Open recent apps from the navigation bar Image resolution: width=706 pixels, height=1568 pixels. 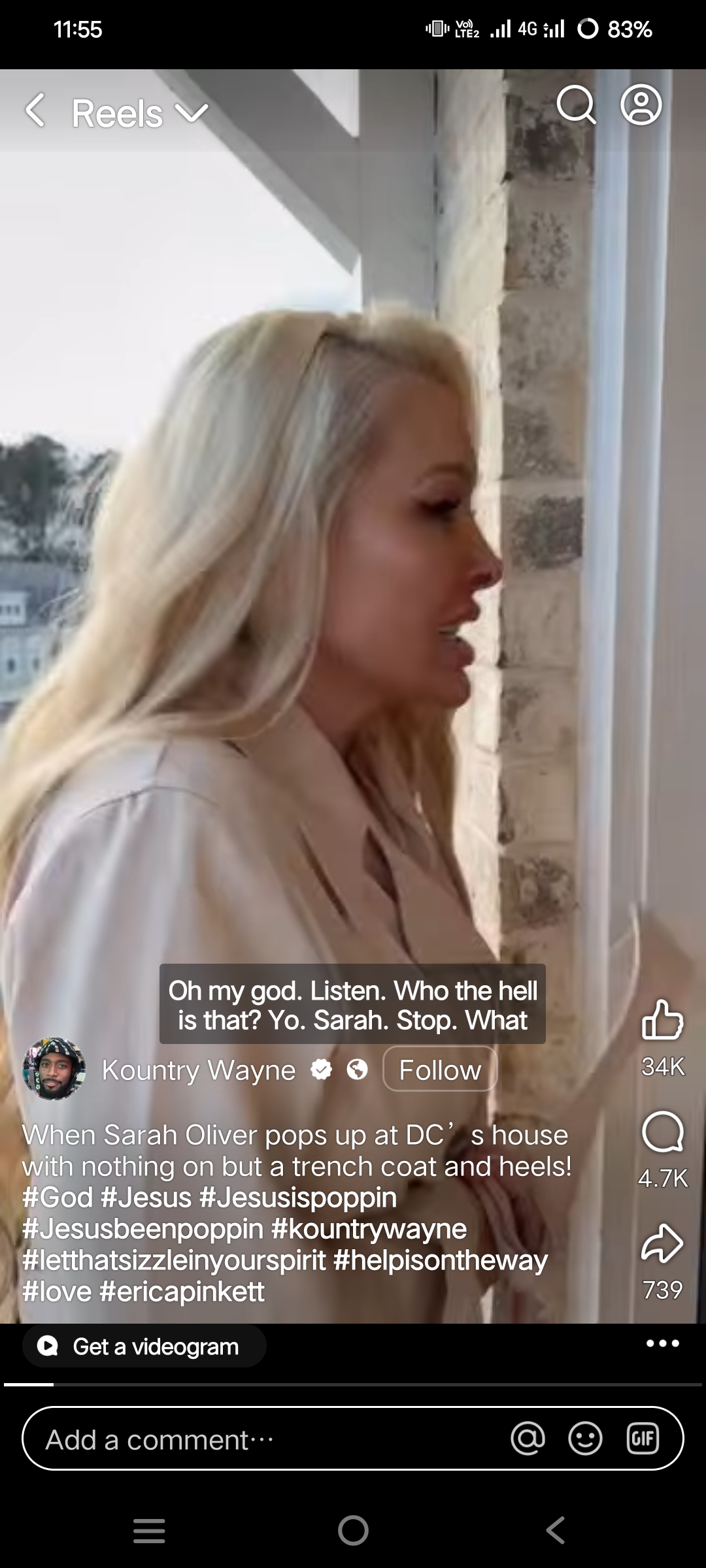point(149,1531)
